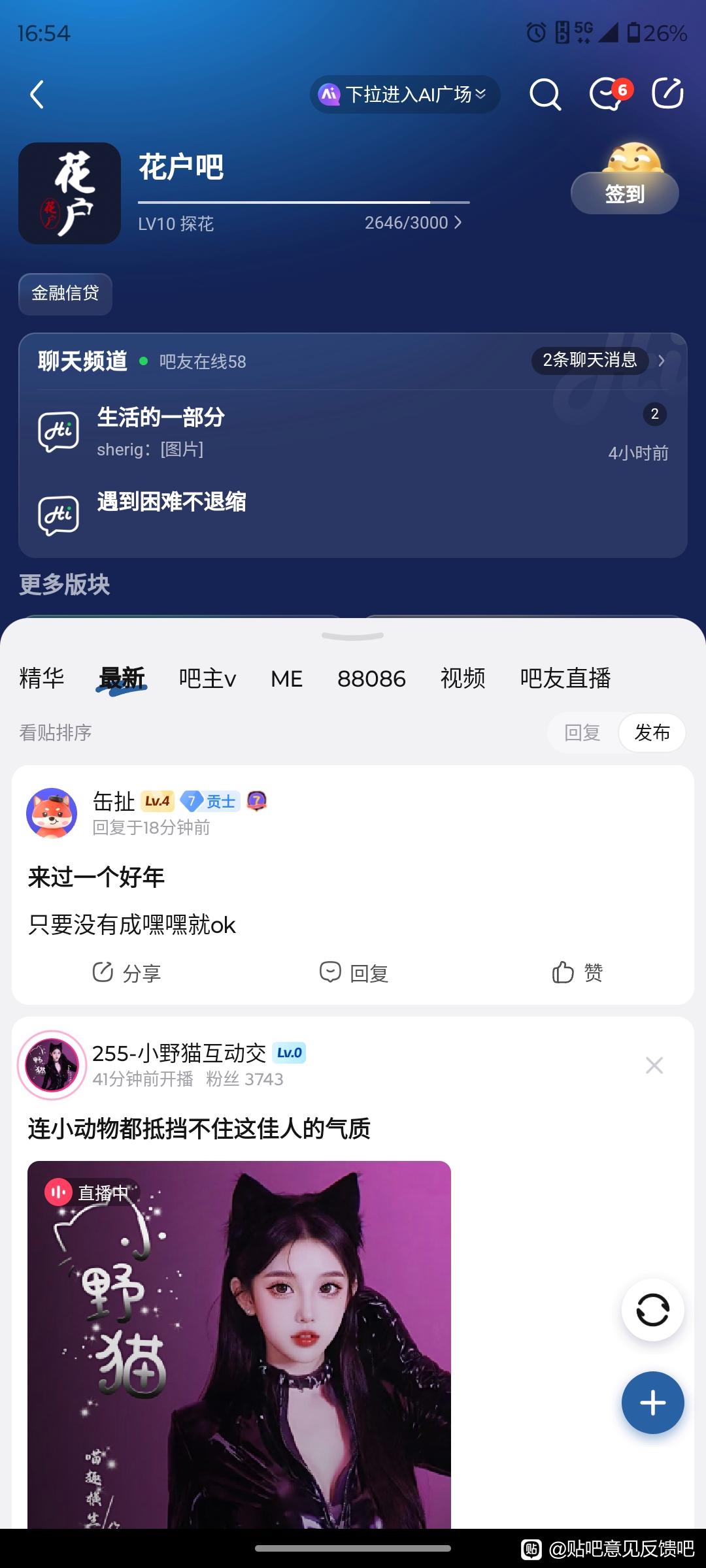Like the 来过一个好年 post

[x=577, y=973]
